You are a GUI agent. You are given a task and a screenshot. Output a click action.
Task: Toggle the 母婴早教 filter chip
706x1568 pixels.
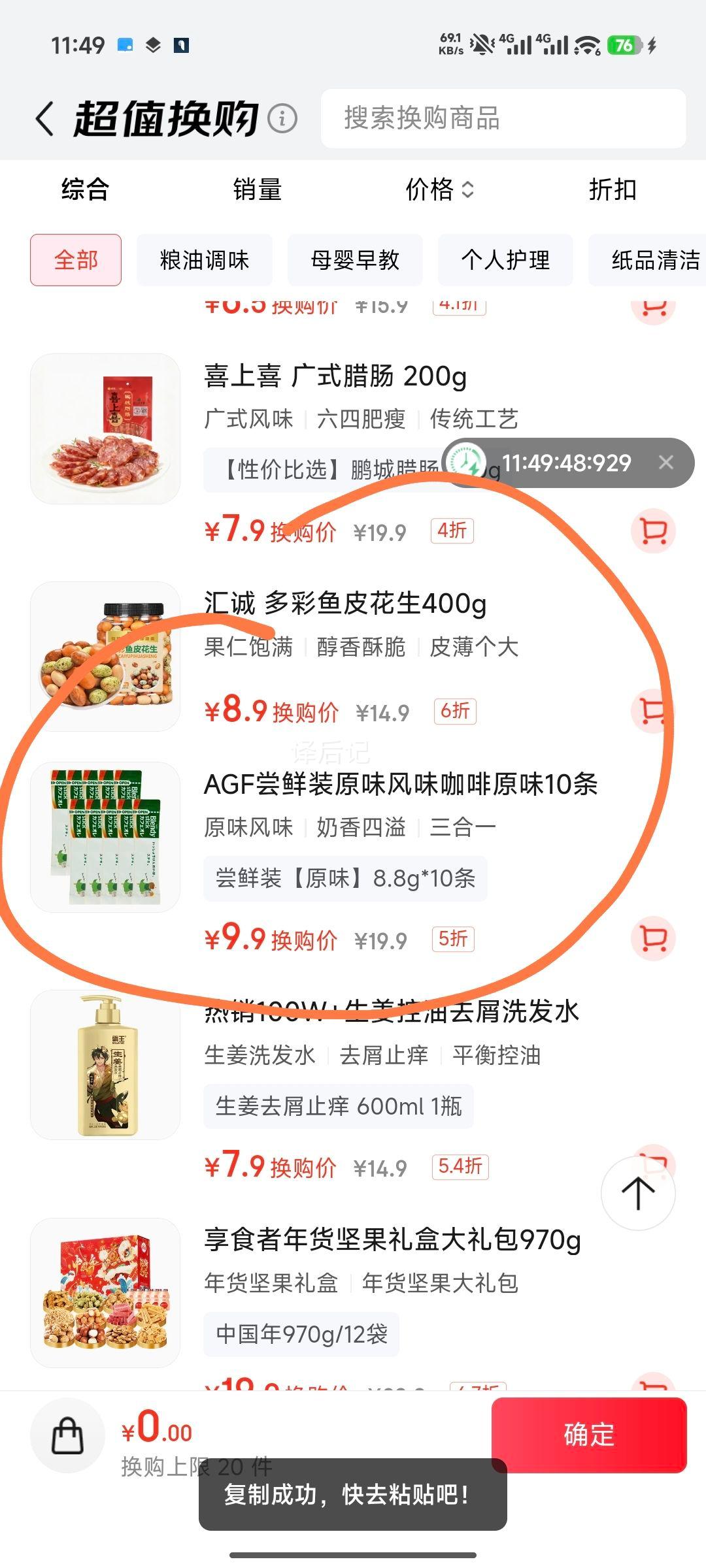coord(354,260)
